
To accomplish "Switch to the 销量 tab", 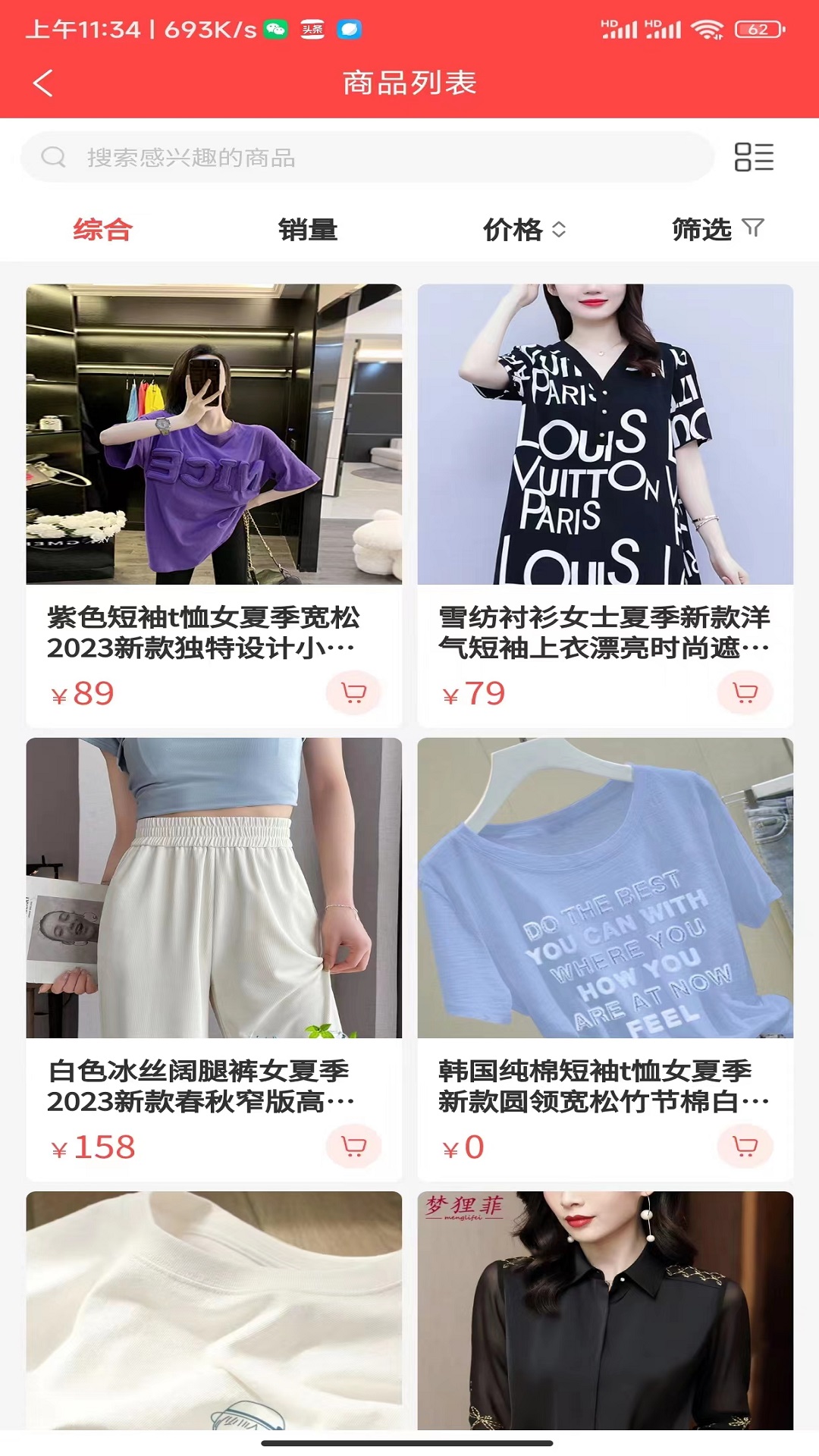I will pos(308,230).
